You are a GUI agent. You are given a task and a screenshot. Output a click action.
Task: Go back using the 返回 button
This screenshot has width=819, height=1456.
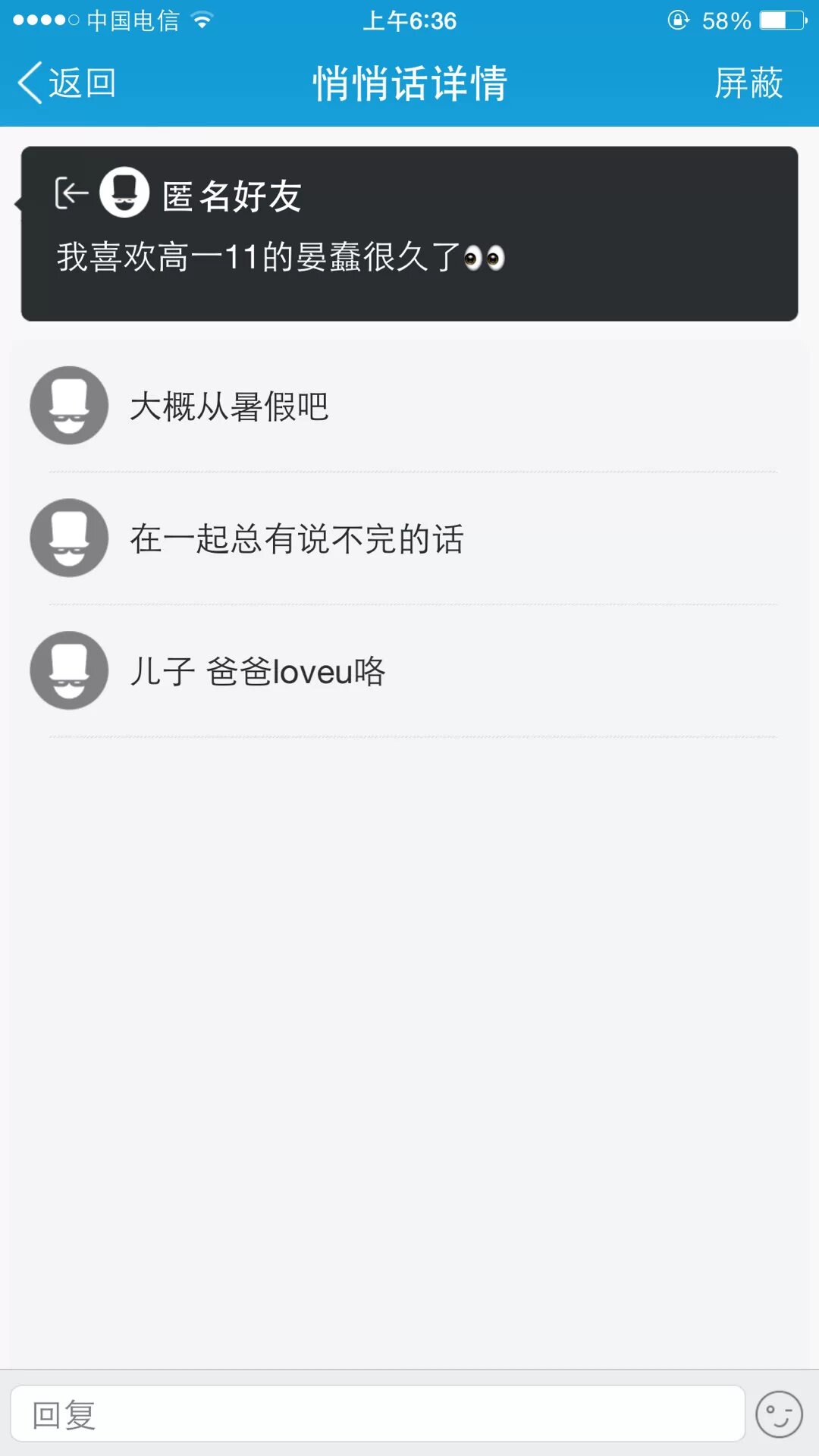pos(67,83)
